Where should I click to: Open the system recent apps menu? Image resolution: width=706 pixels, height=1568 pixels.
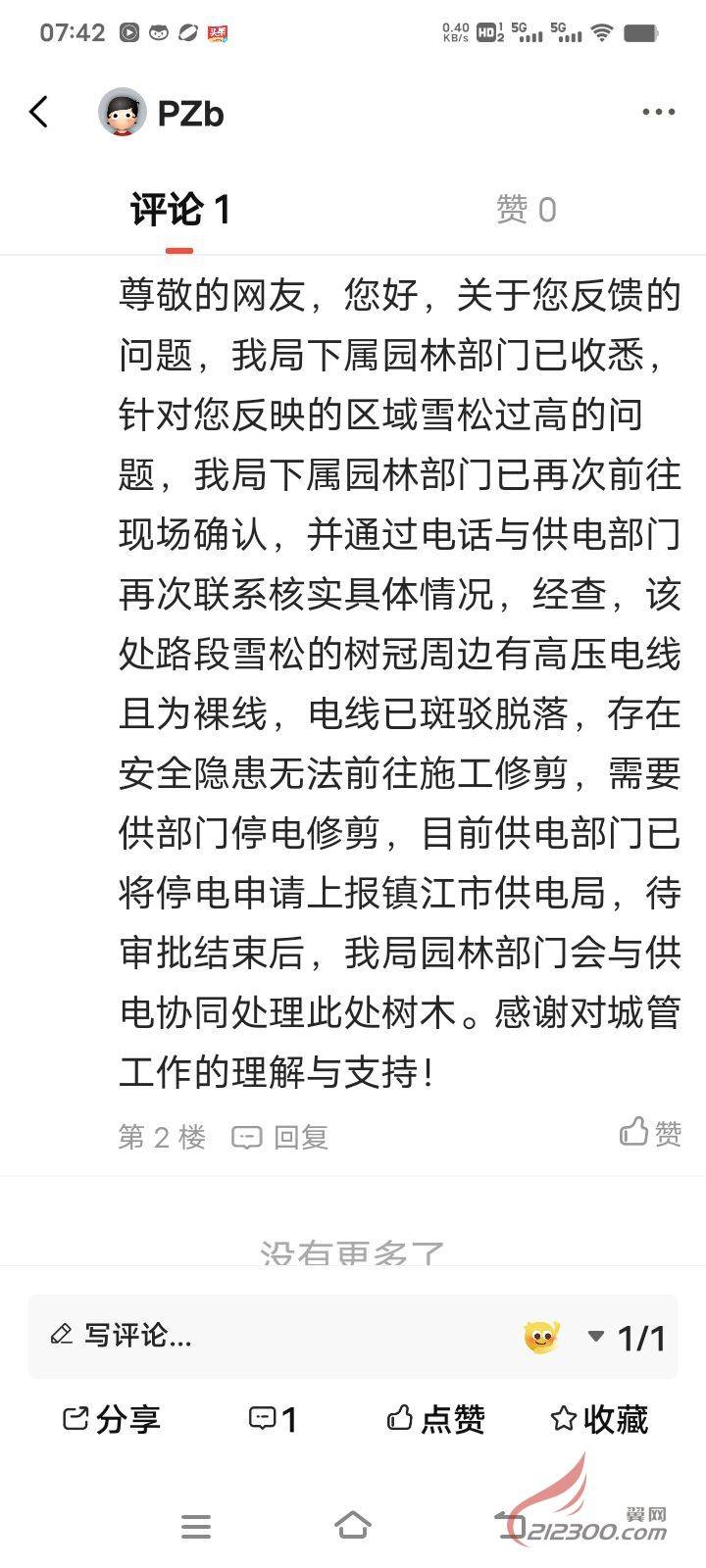[x=196, y=1527]
